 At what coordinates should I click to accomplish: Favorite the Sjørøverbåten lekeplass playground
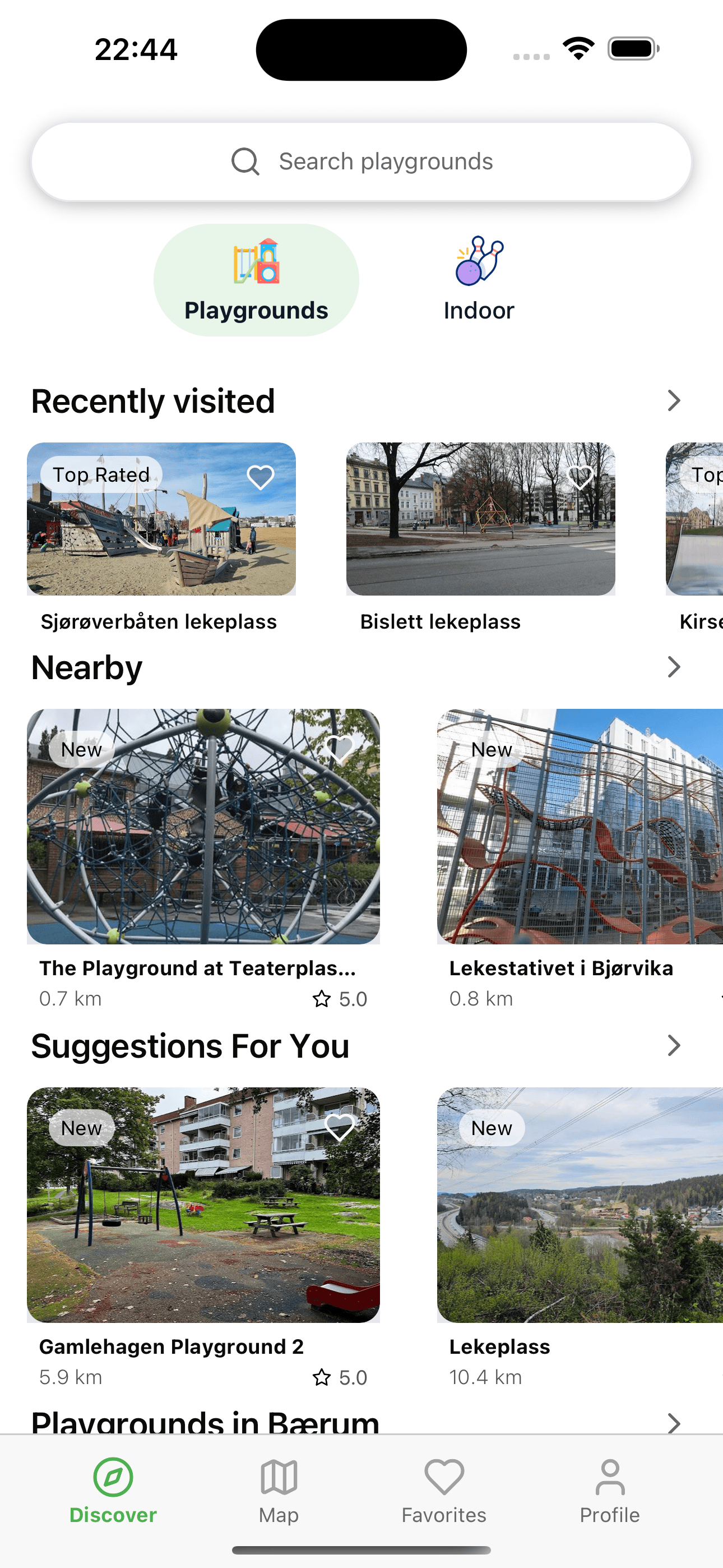261,477
